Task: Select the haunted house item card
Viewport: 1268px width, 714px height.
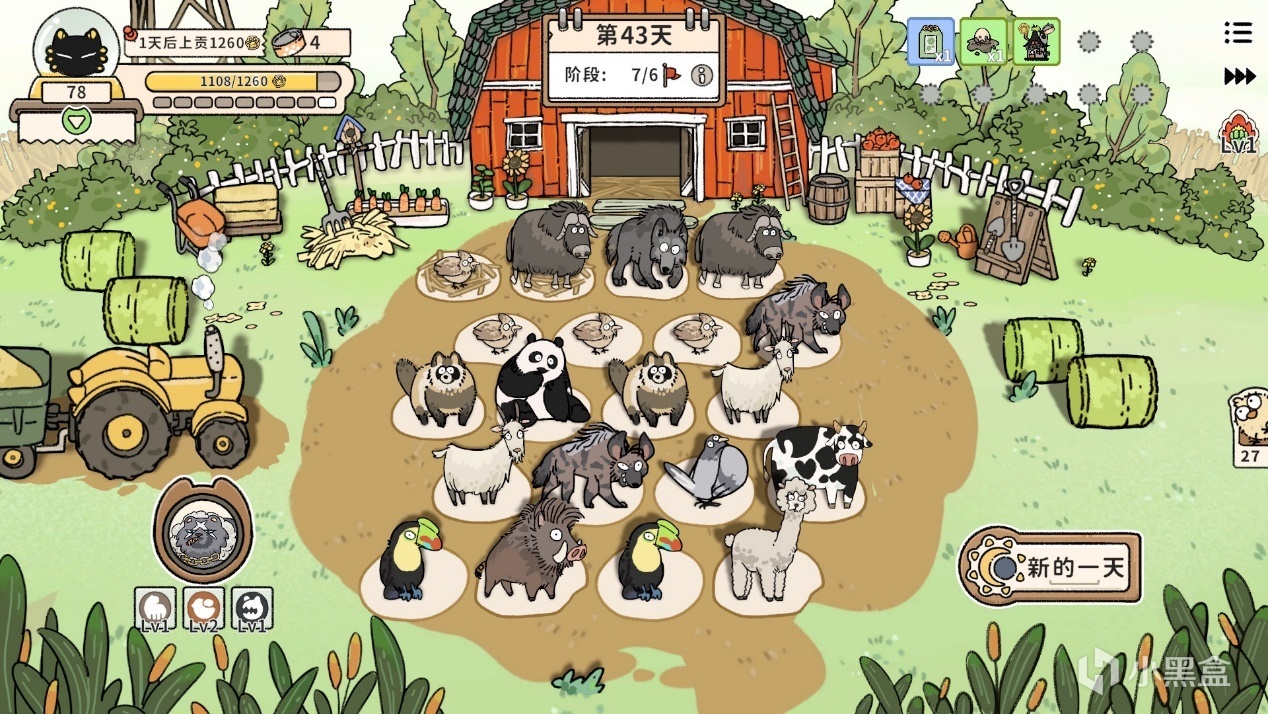Action: [x=1036, y=42]
